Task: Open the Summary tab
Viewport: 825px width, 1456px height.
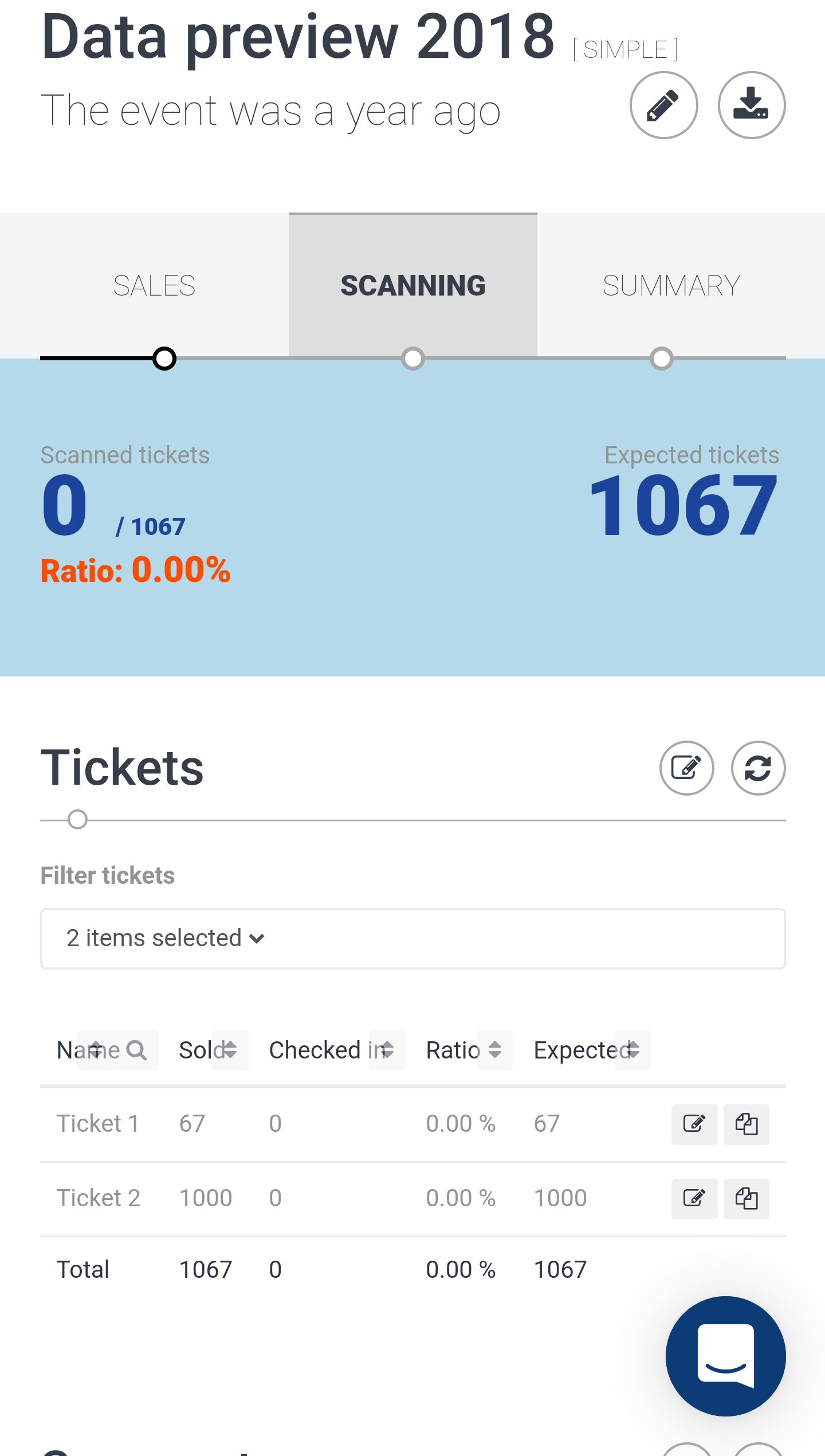Action: (x=671, y=285)
